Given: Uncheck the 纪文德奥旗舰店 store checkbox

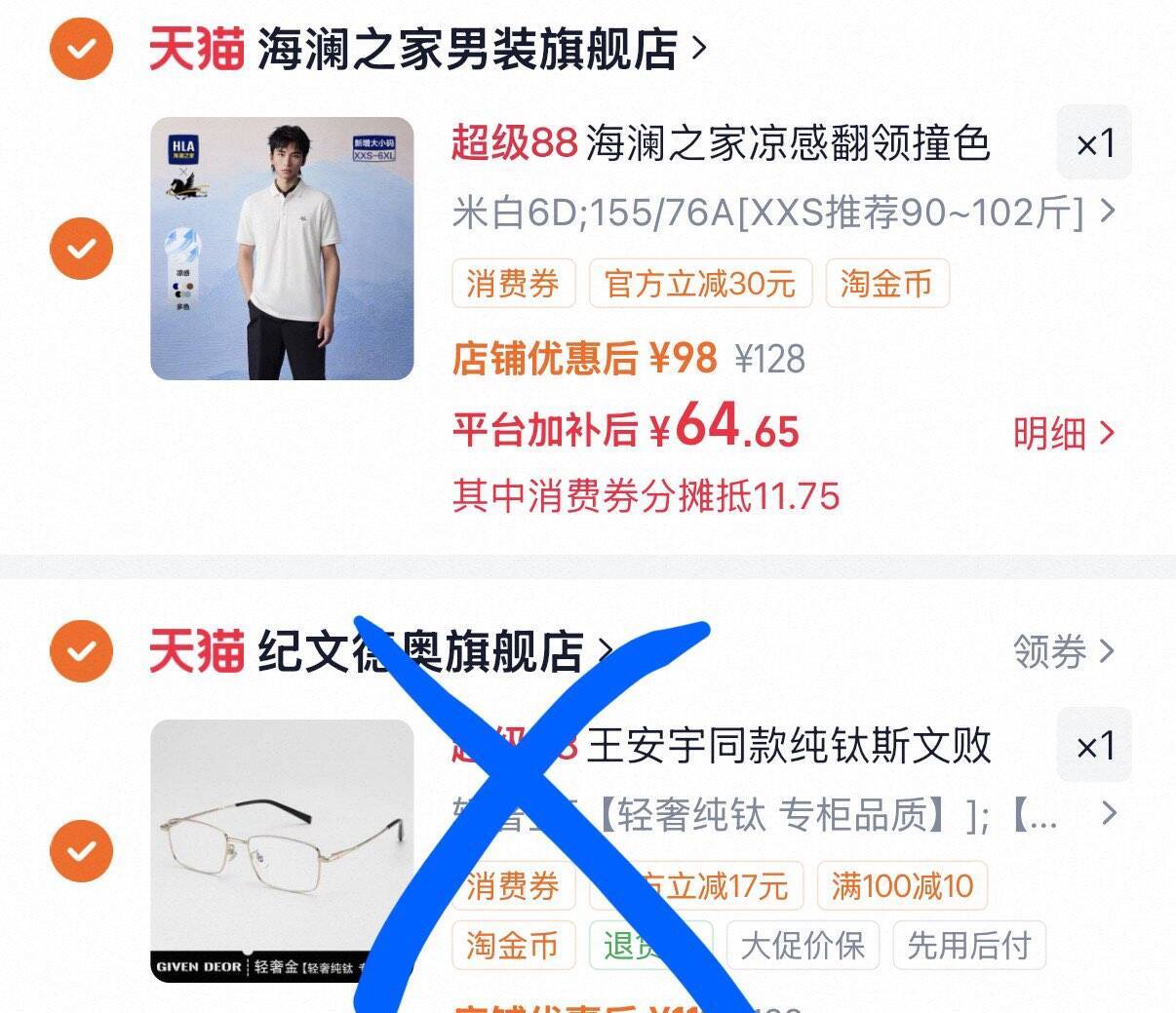Looking at the screenshot, I should (82, 650).
